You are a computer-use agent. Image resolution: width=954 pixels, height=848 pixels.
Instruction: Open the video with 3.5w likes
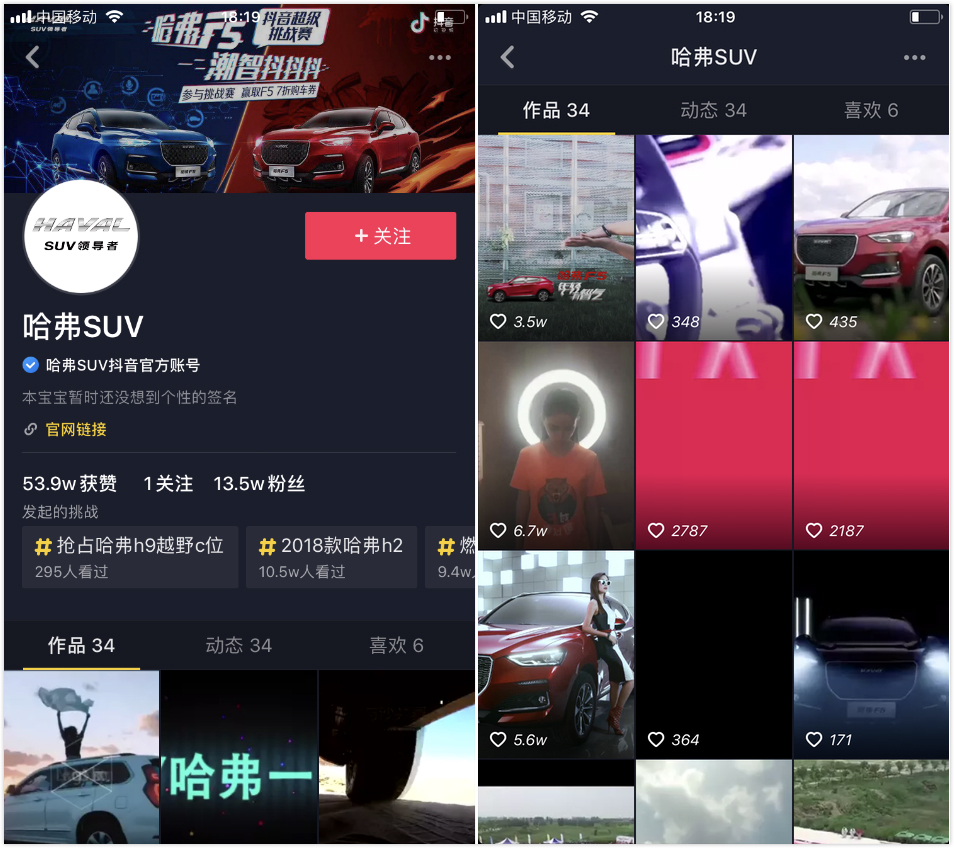(556, 237)
